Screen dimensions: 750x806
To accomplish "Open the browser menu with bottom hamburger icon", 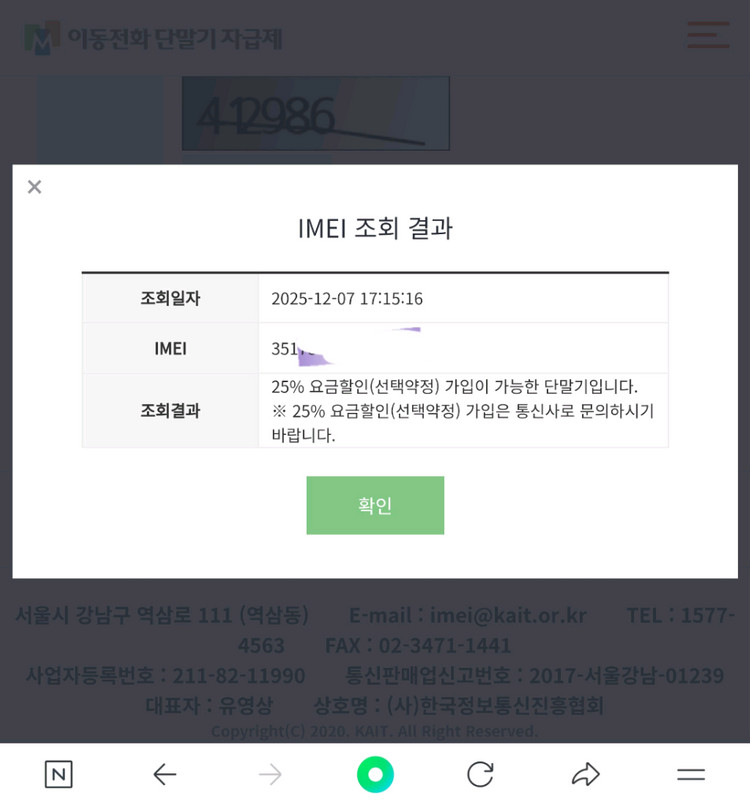I will pos(690,773).
